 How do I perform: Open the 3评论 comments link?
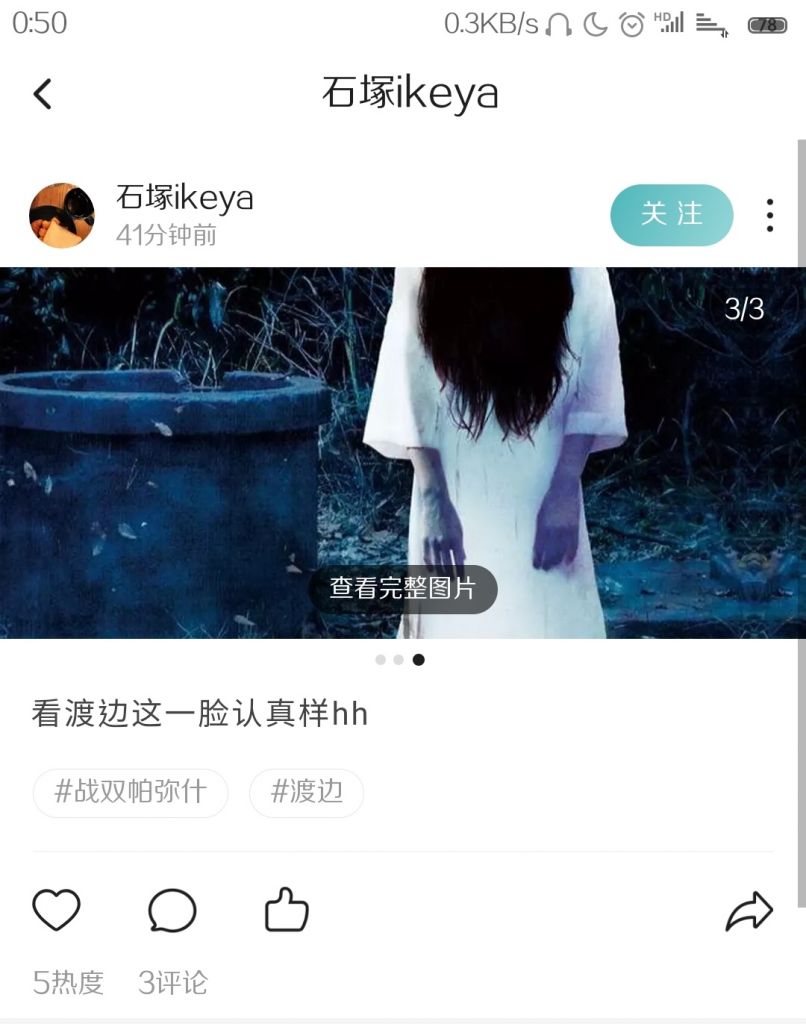point(170,982)
